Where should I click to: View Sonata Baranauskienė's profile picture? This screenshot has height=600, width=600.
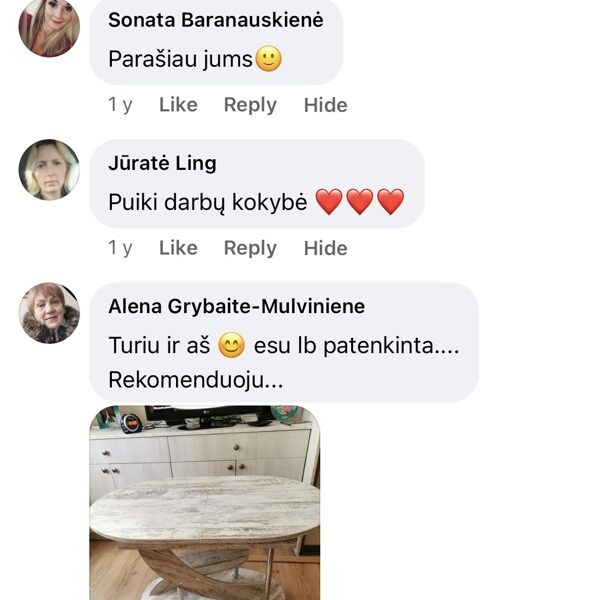coord(49,27)
